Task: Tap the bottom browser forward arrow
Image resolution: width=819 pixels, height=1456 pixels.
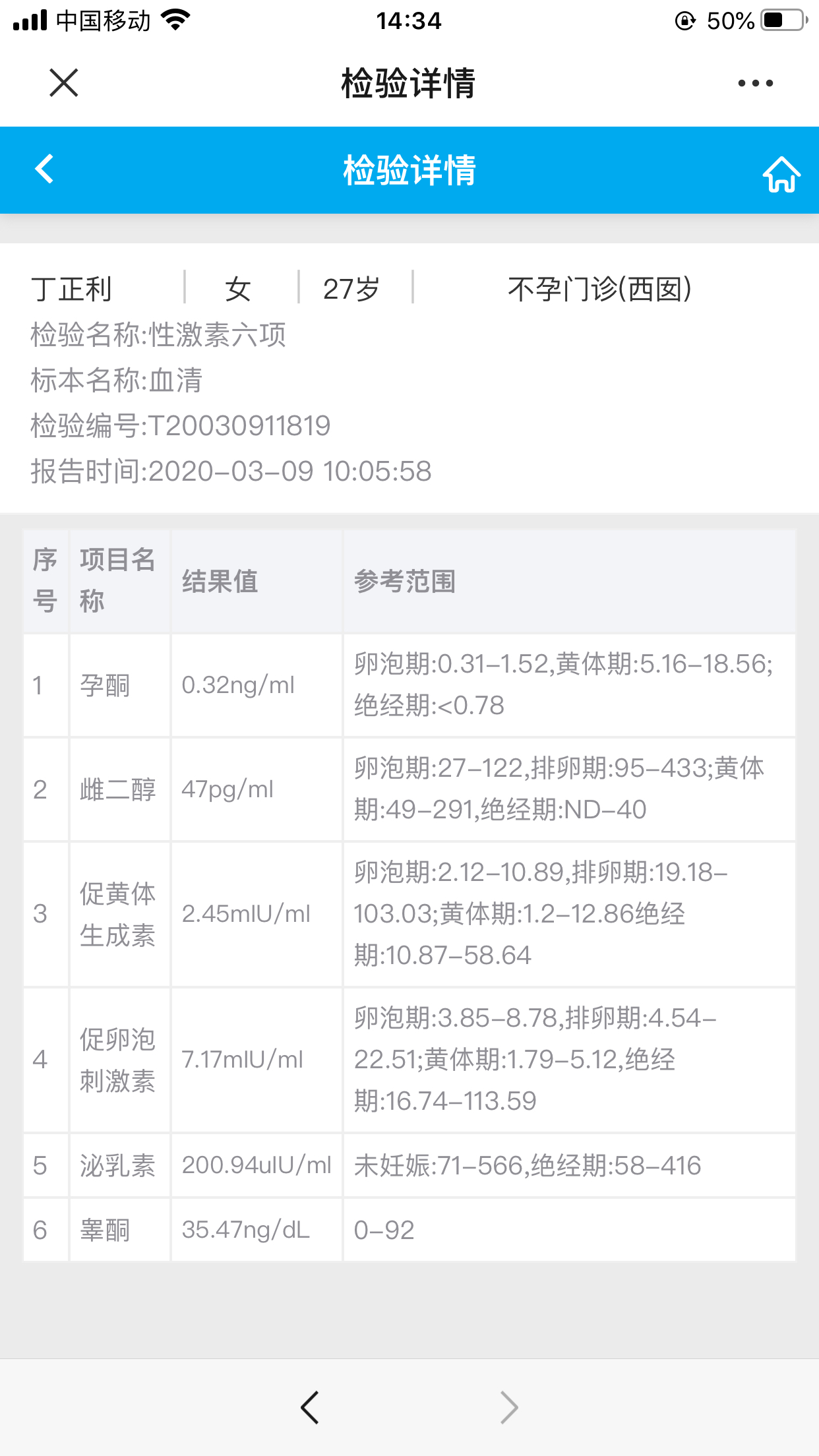Action: tap(508, 1407)
